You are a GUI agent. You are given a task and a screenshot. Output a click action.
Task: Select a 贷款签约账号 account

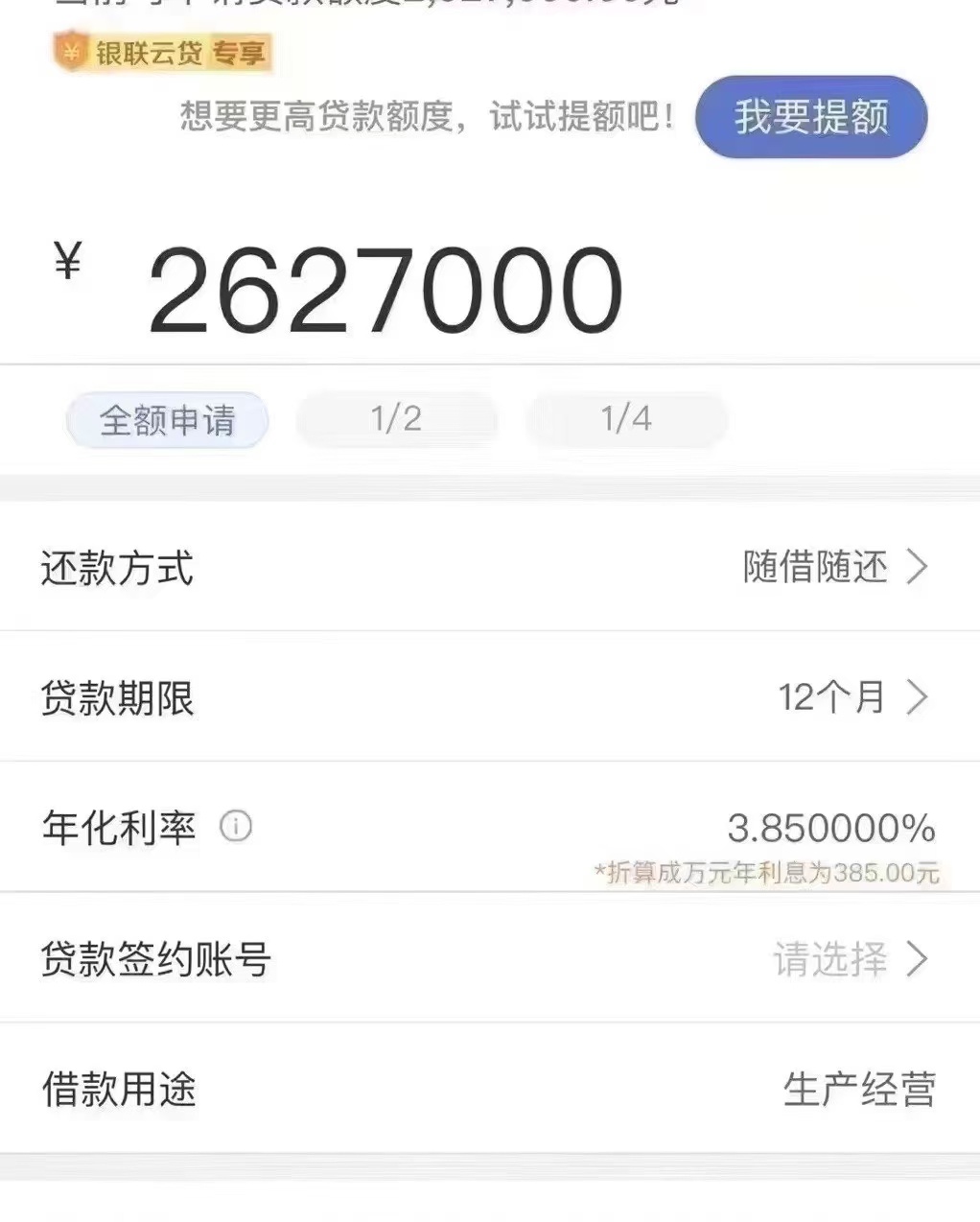(850, 958)
